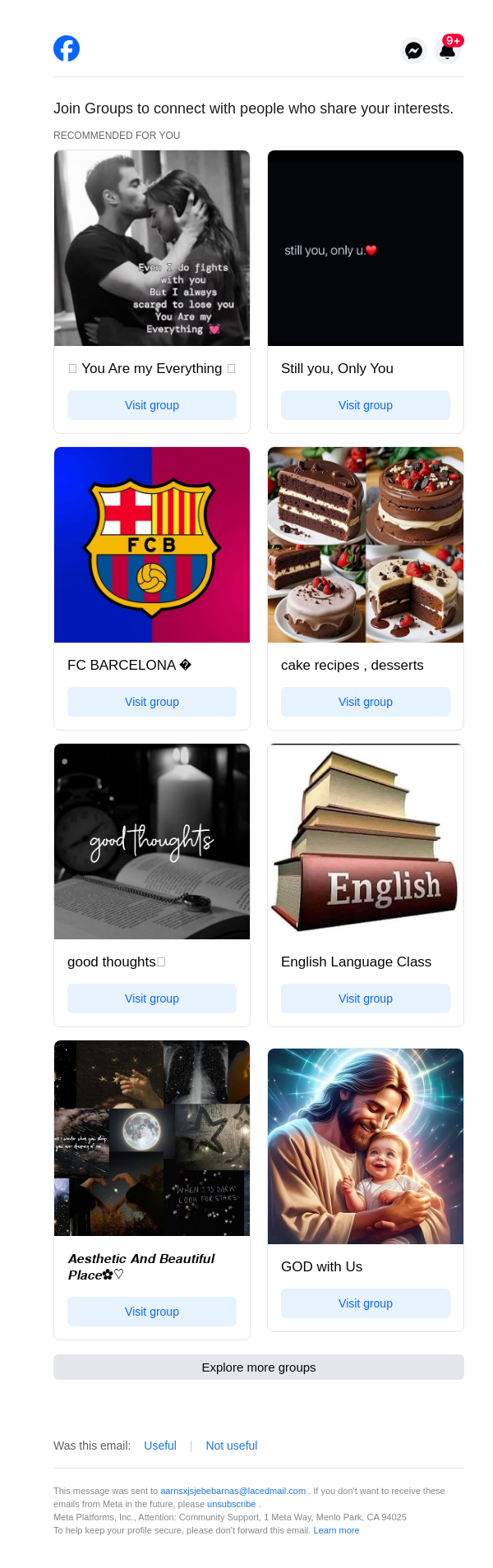
Task: Tap Visit group under FC BARCELONA
Action: [152, 702]
